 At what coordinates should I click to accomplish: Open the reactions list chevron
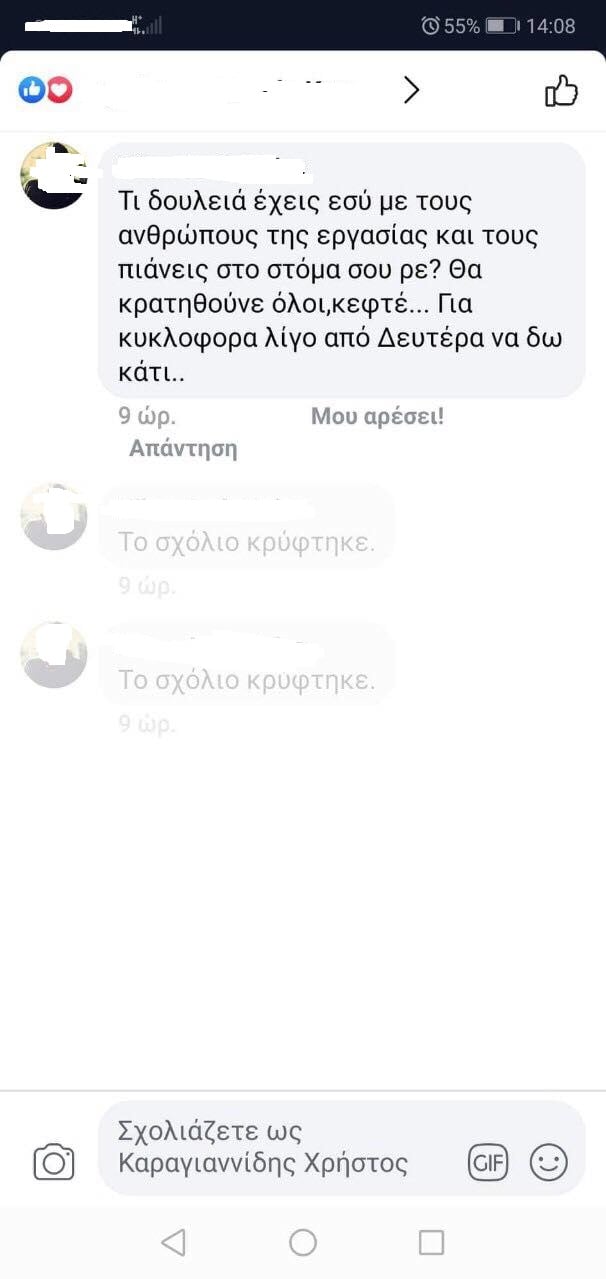(411, 91)
